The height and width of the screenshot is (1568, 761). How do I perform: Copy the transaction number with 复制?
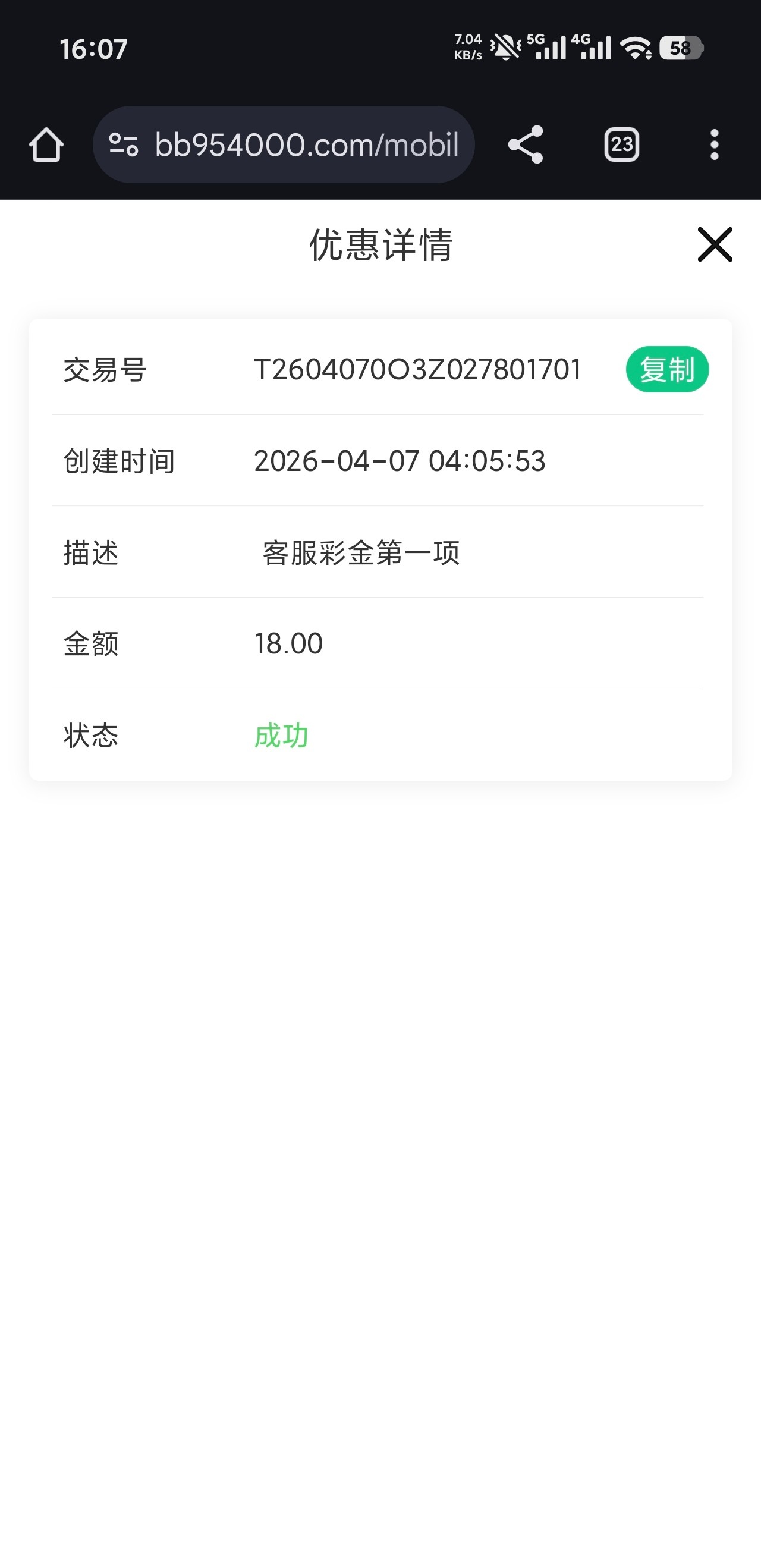point(666,369)
